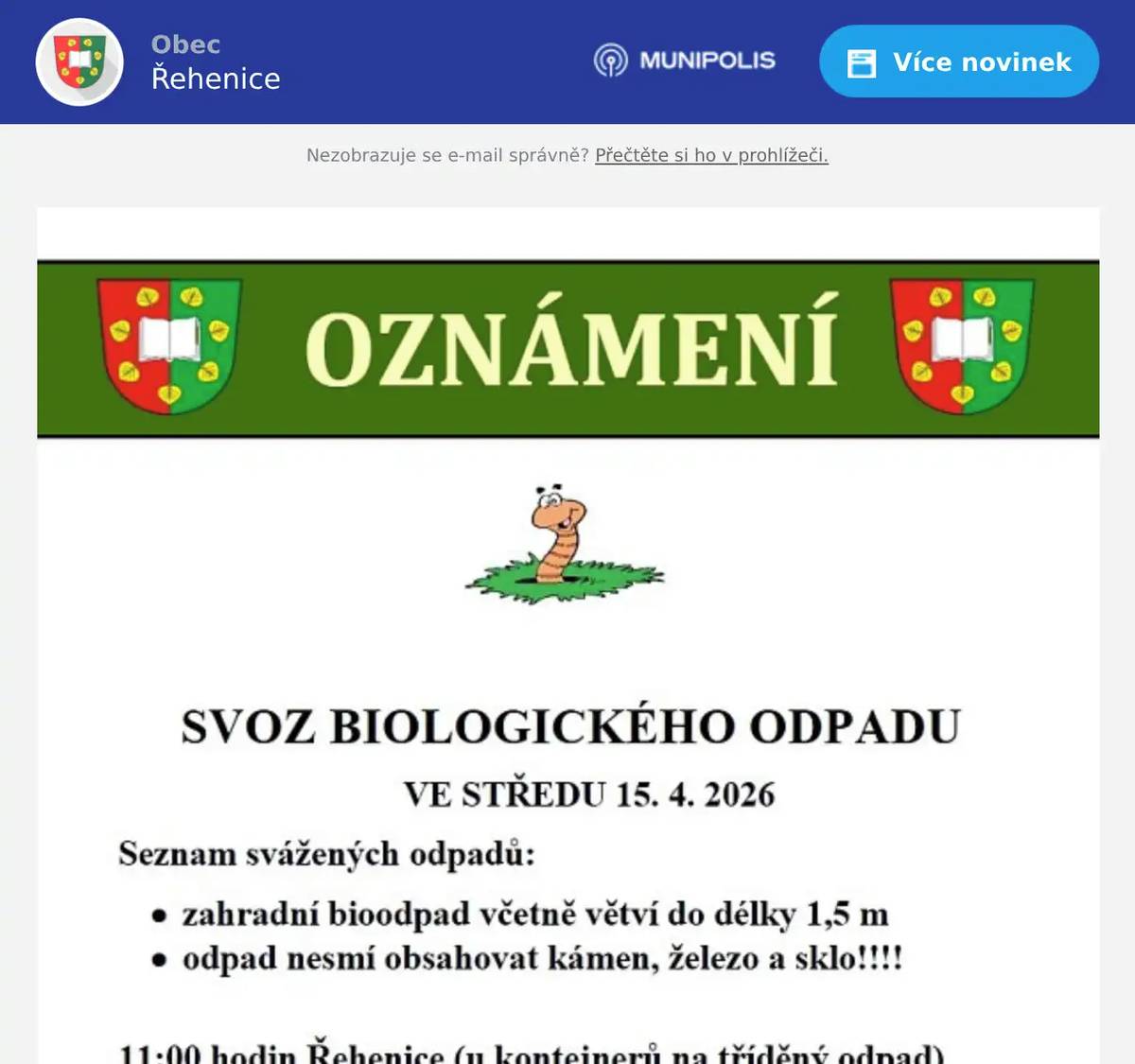Open the Více novinek button
Image resolution: width=1135 pixels, height=1064 pixels.
point(958,61)
